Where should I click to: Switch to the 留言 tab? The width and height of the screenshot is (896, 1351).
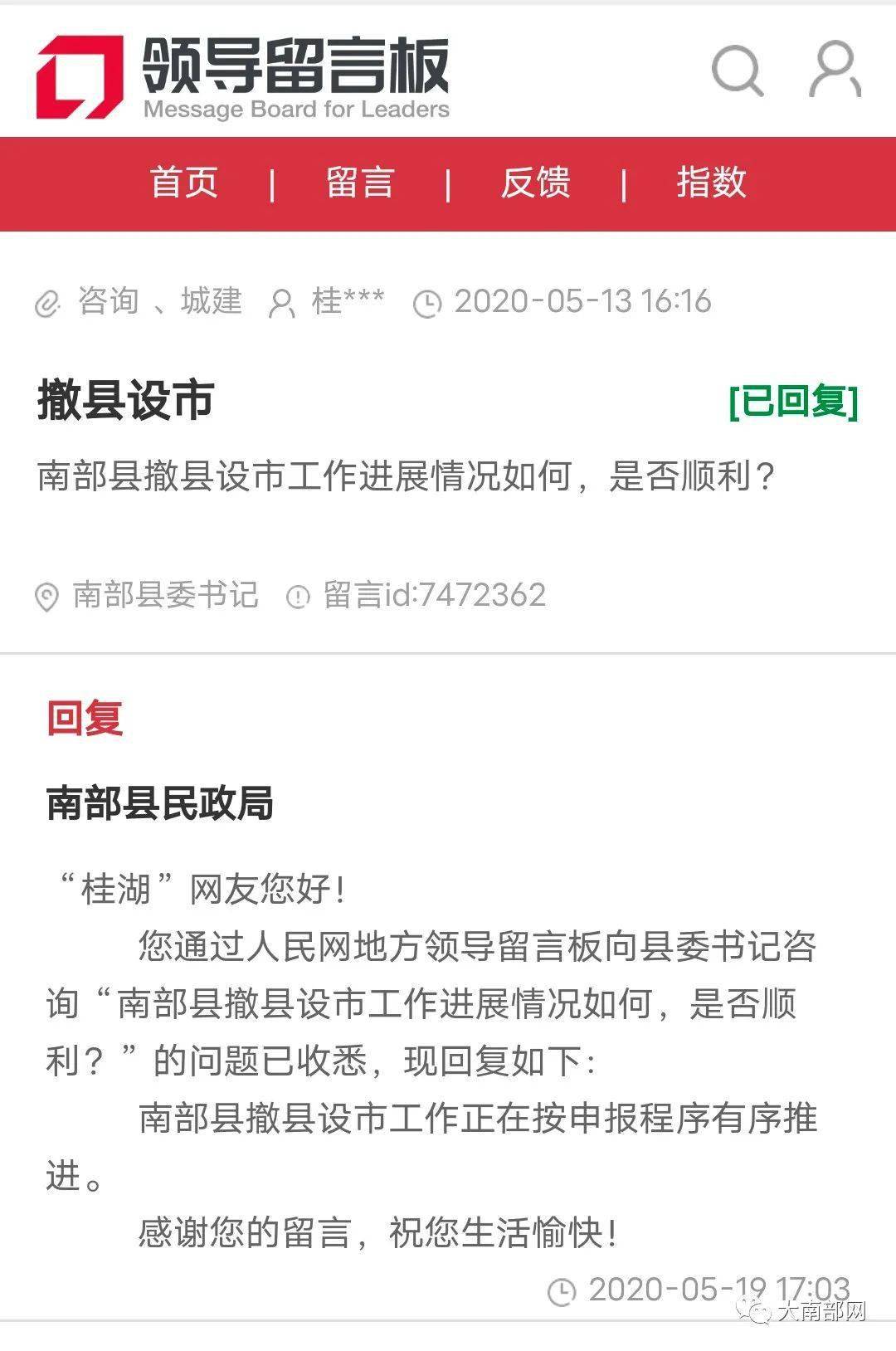(x=360, y=183)
